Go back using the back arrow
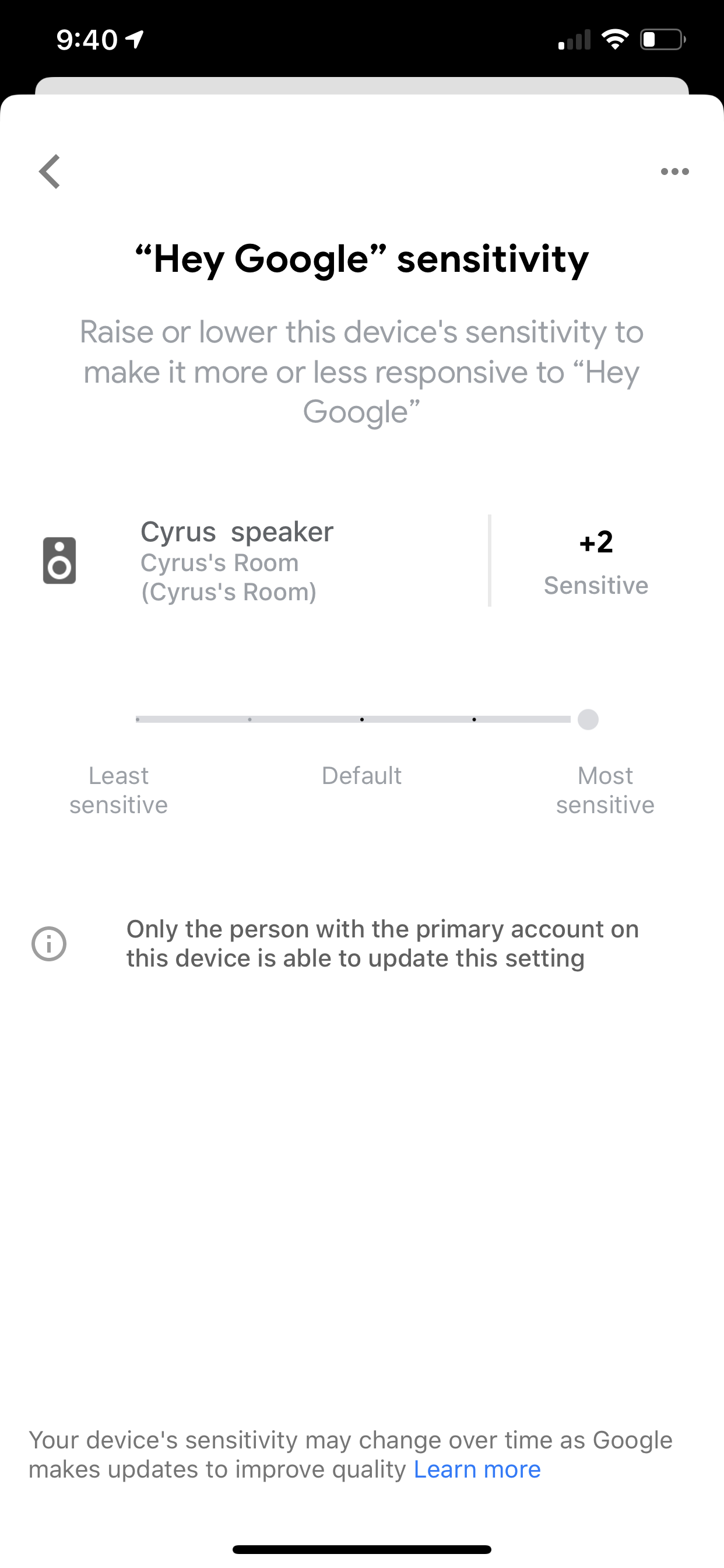 pyautogui.click(x=50, y=171)
